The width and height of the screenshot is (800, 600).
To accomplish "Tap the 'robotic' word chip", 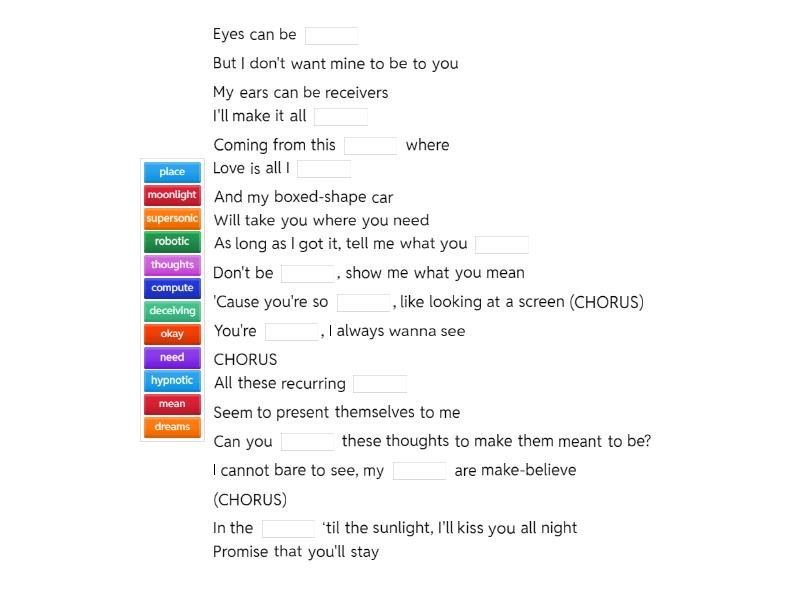I will (x=172, y=241).
